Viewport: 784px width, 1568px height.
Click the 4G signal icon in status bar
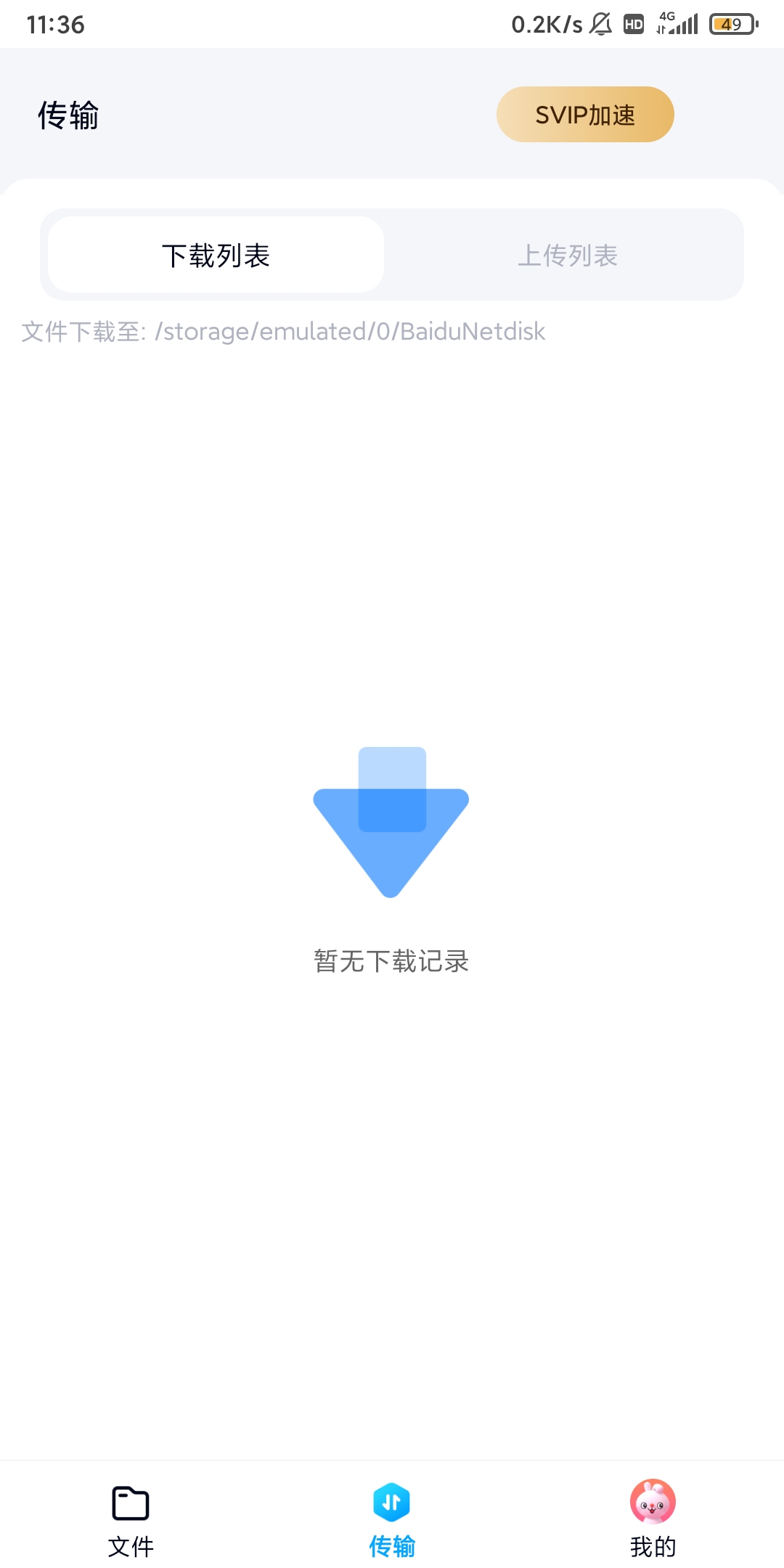click(x=674, y=24)
